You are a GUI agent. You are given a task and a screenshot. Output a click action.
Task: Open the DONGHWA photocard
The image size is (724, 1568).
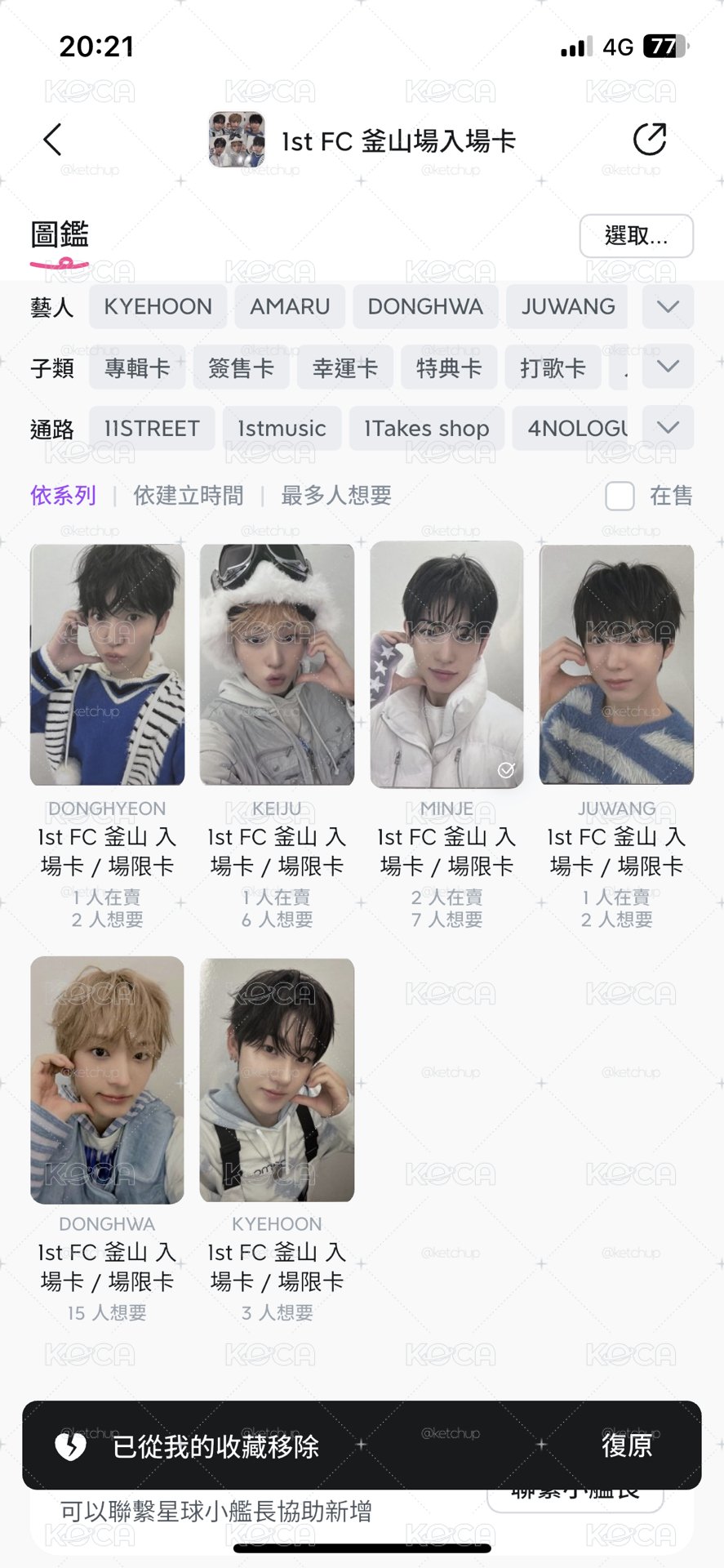point(107,1080)
